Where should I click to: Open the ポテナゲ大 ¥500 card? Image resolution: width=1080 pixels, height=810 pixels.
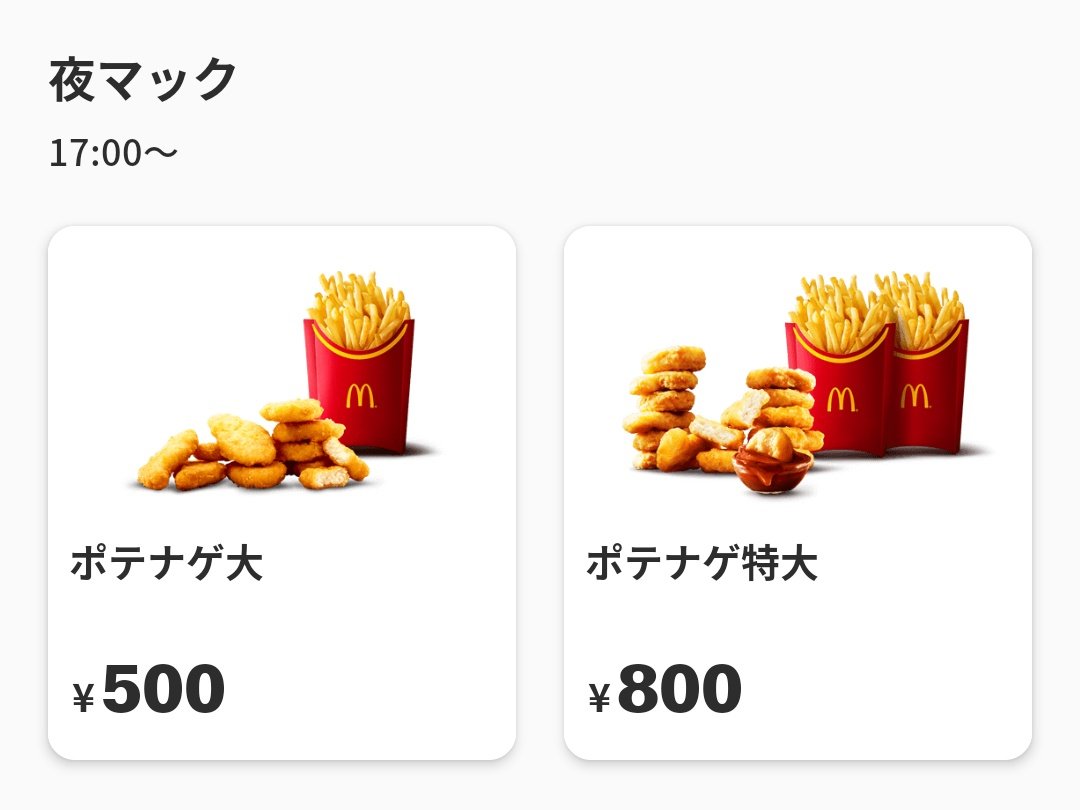[x=281, y=492]
